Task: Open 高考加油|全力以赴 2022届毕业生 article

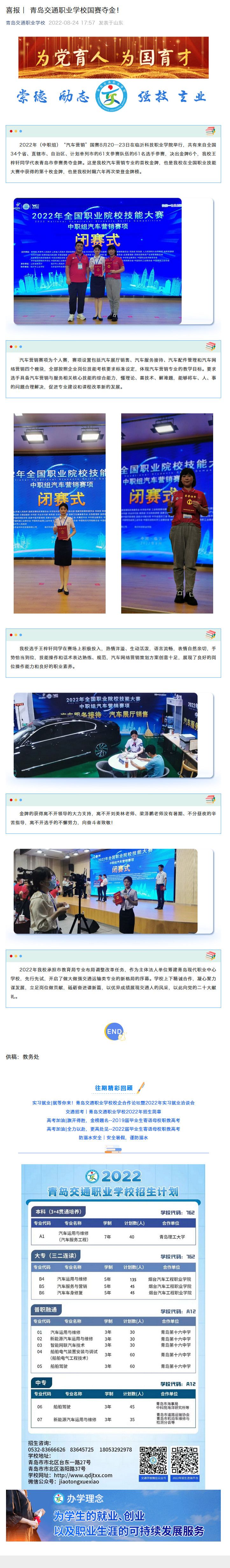Action: click(x=113, y=1128)
